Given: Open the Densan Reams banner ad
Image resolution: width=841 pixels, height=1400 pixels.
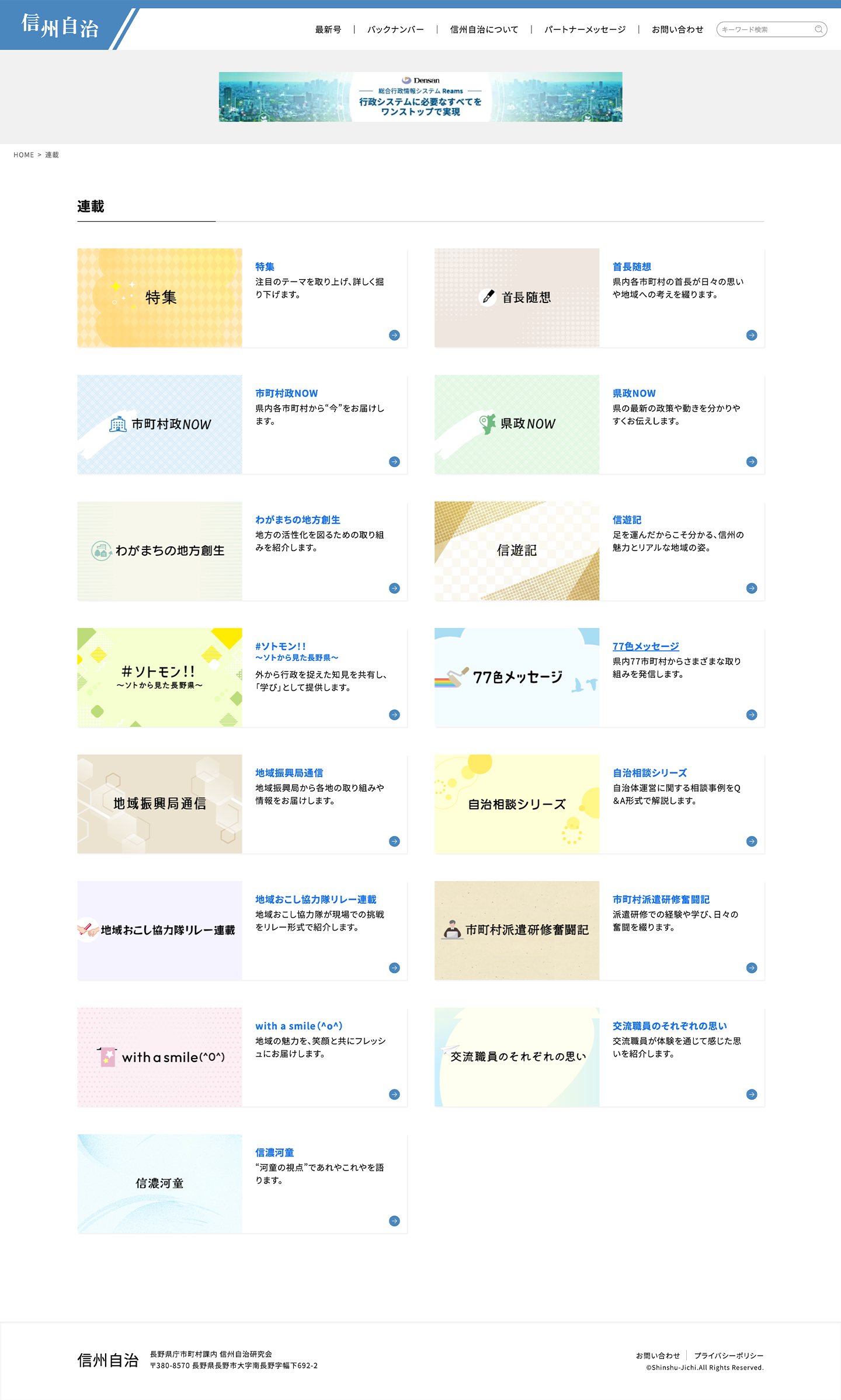Looking at the screenshot, I should [420, 97].
